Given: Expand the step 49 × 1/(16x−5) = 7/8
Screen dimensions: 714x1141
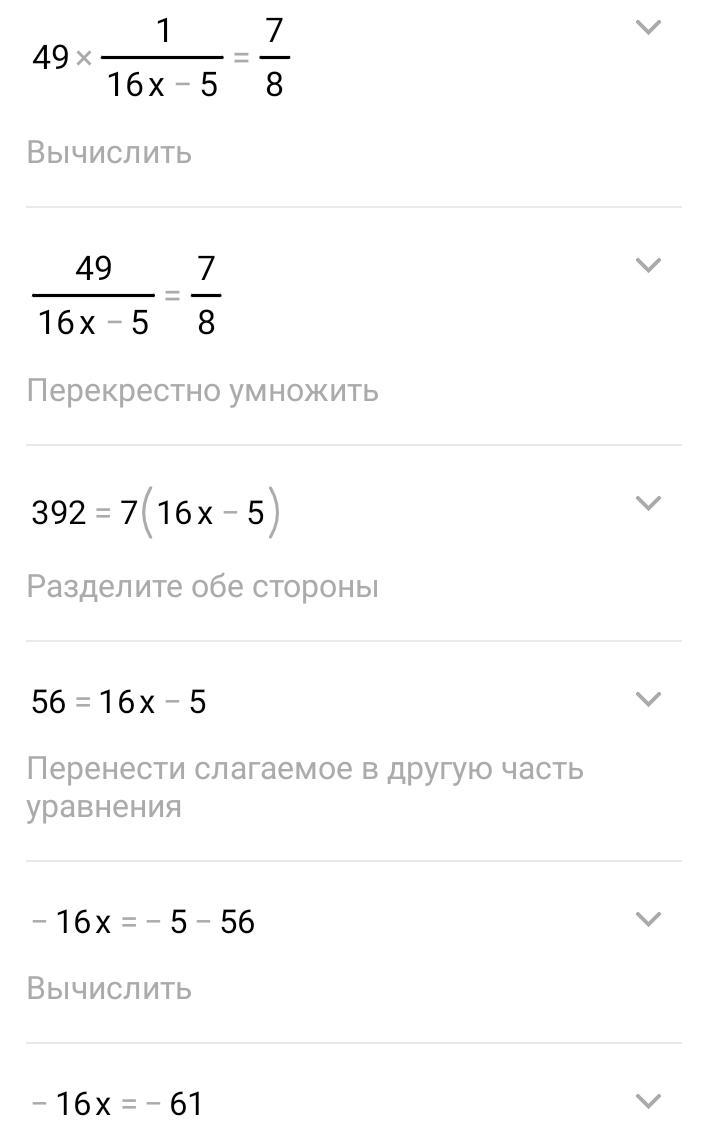Looking at the screenshot, I should point(649,28).
